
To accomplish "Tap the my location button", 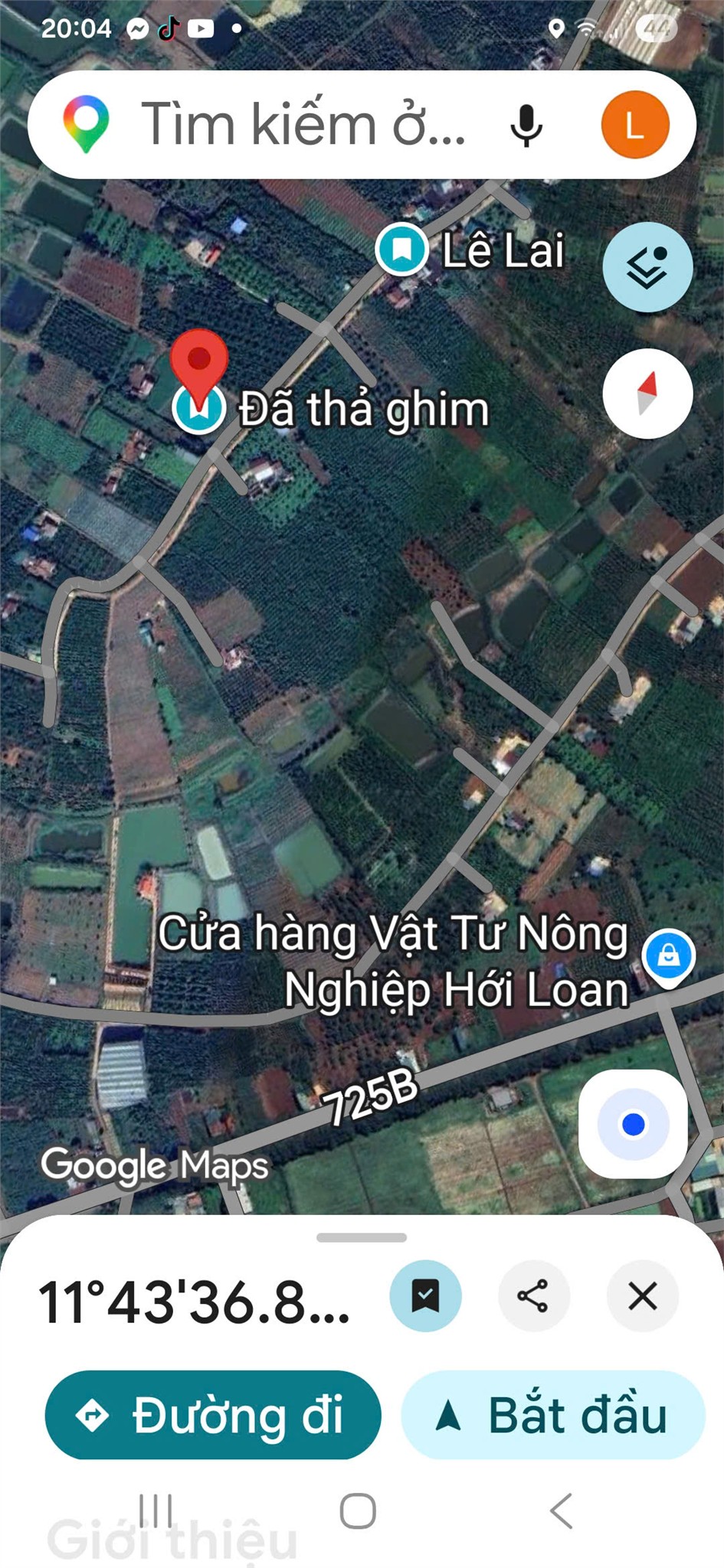I will (x=631, y=1122).
